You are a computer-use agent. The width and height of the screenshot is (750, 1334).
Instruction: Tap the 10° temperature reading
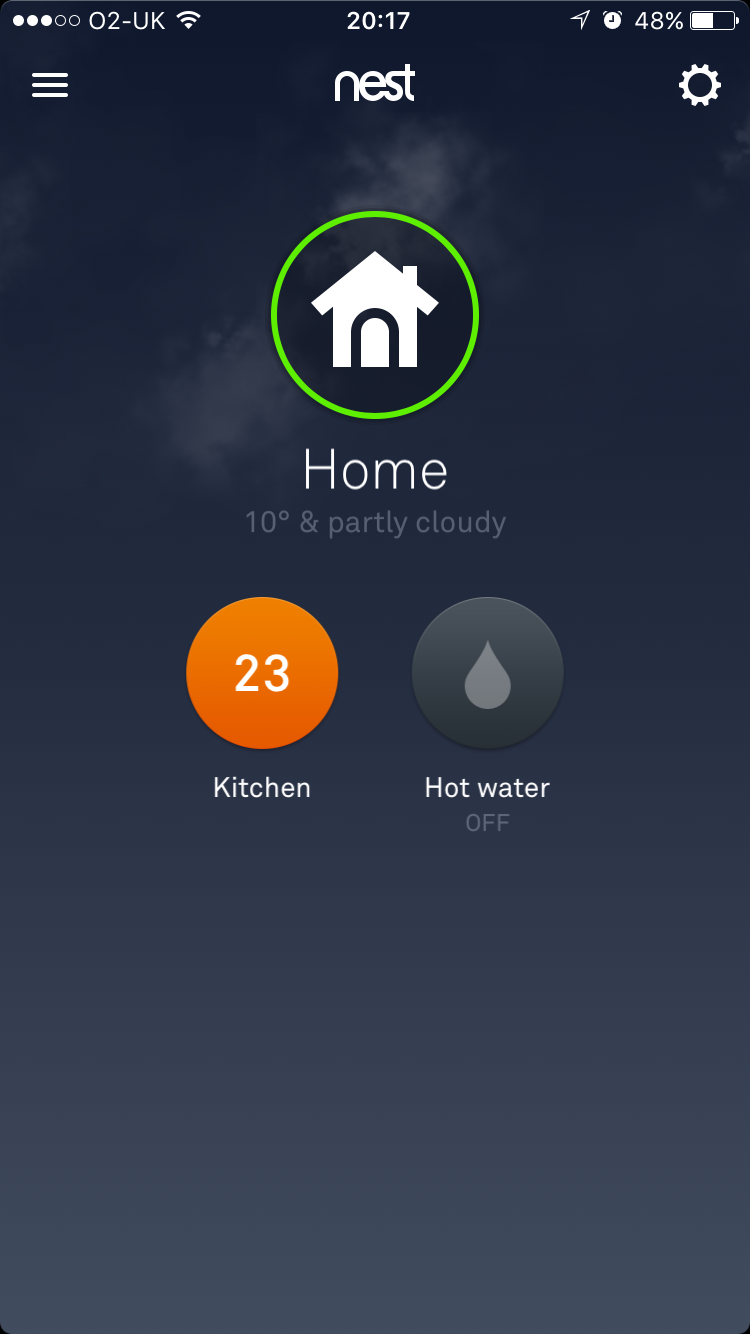(x=270, y=521)
